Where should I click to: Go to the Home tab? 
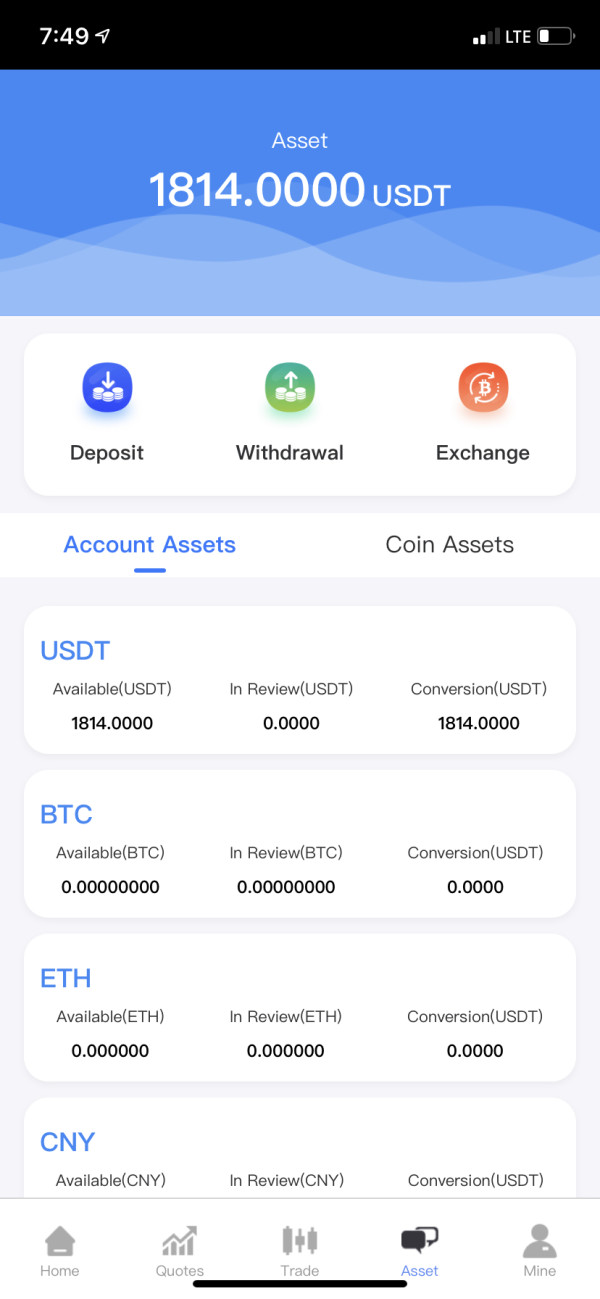pos(60,1250)
